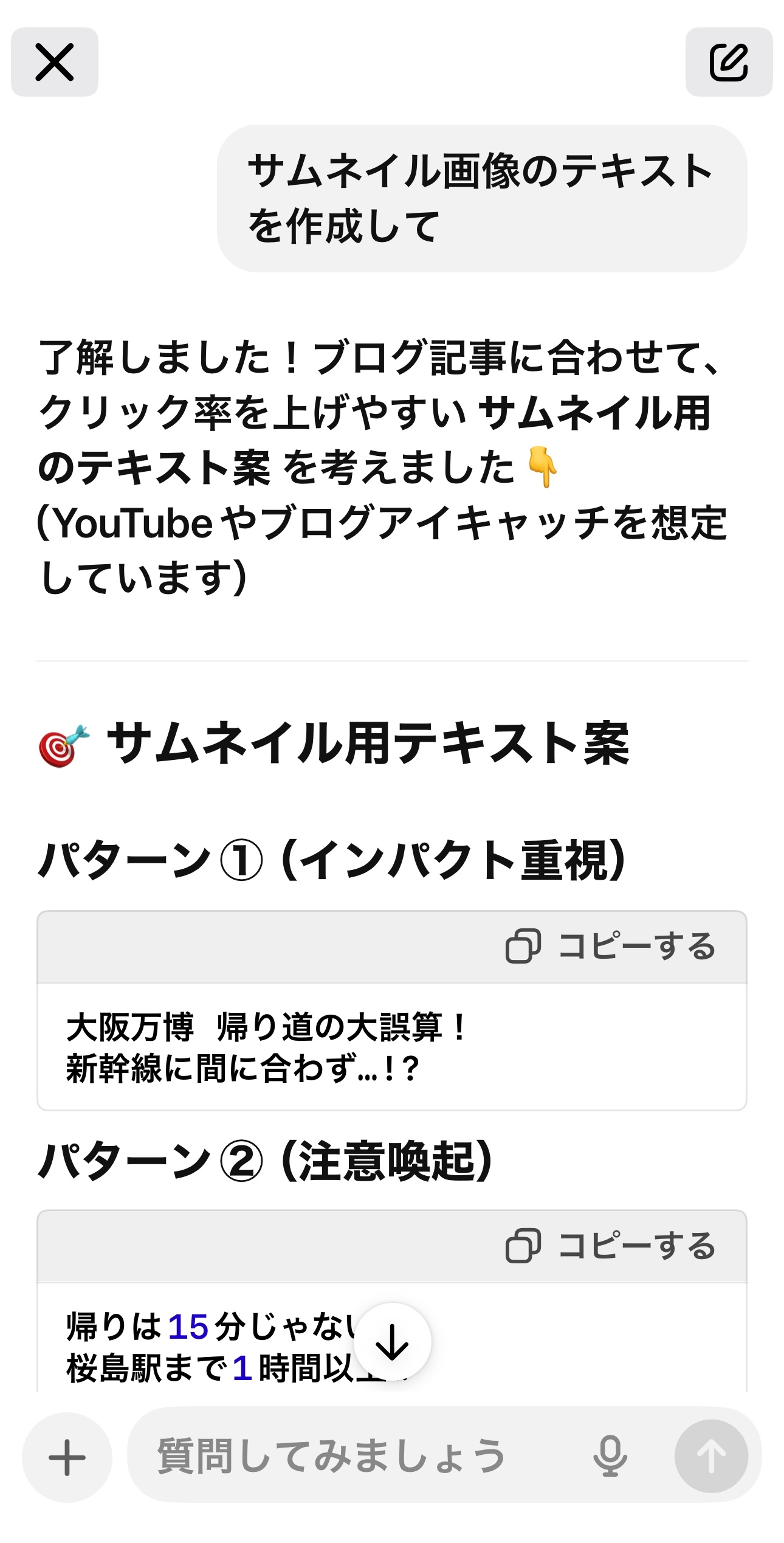Close the chat with the X button
784x1543 pixels.
tap(55, 62)
